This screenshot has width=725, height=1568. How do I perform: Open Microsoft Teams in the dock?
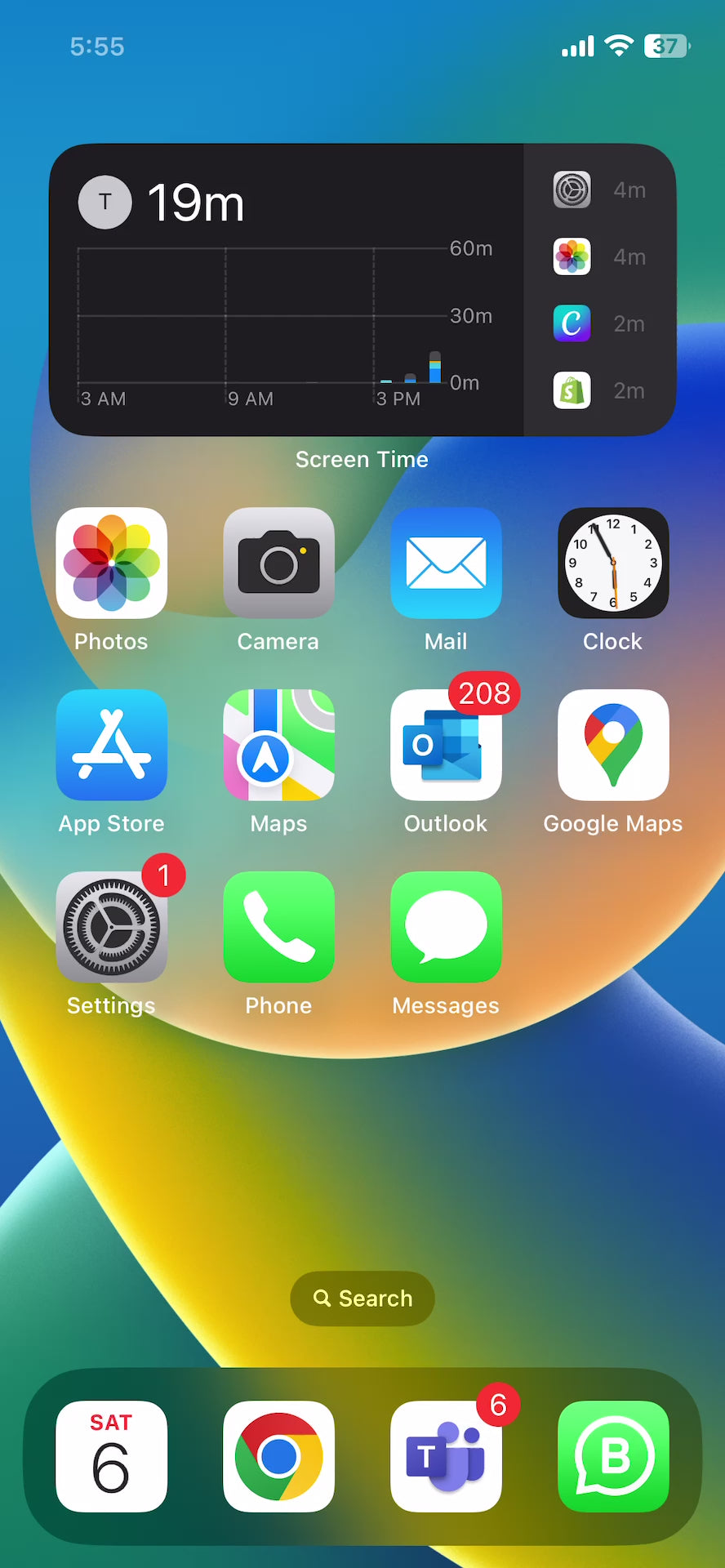click(446, 1457)
